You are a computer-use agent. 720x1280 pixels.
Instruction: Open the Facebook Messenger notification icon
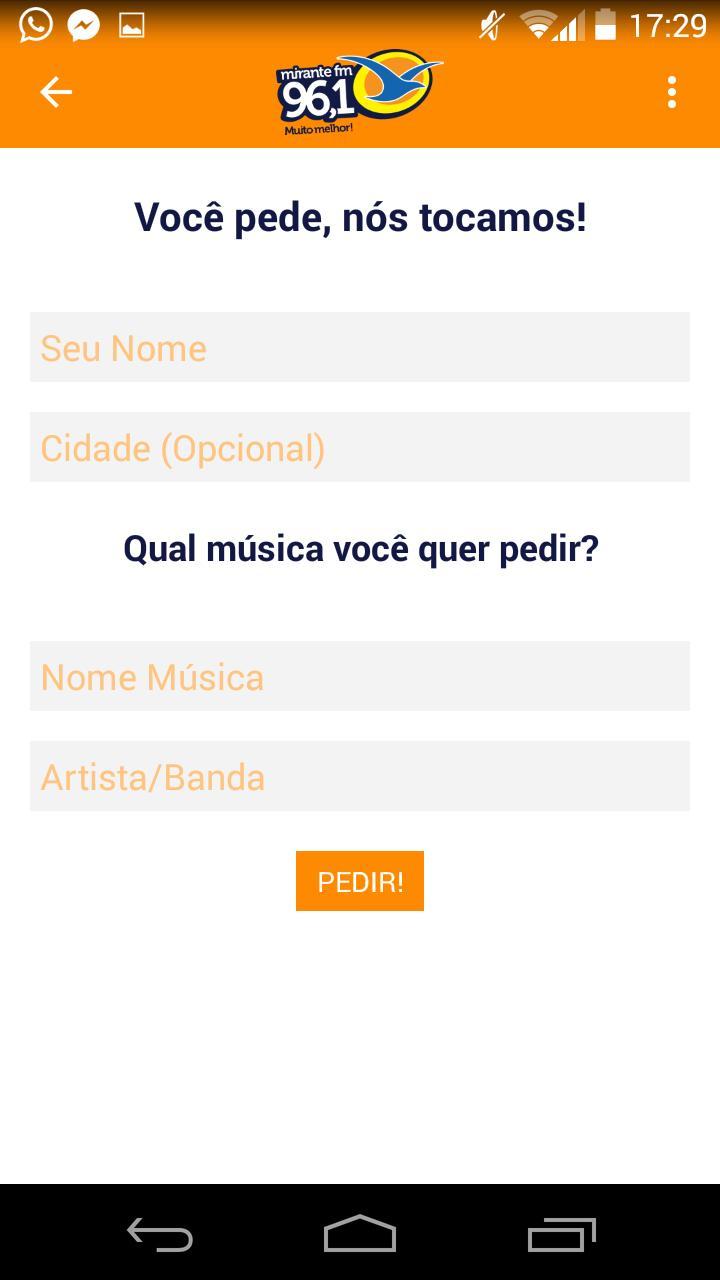coord(82,23)
